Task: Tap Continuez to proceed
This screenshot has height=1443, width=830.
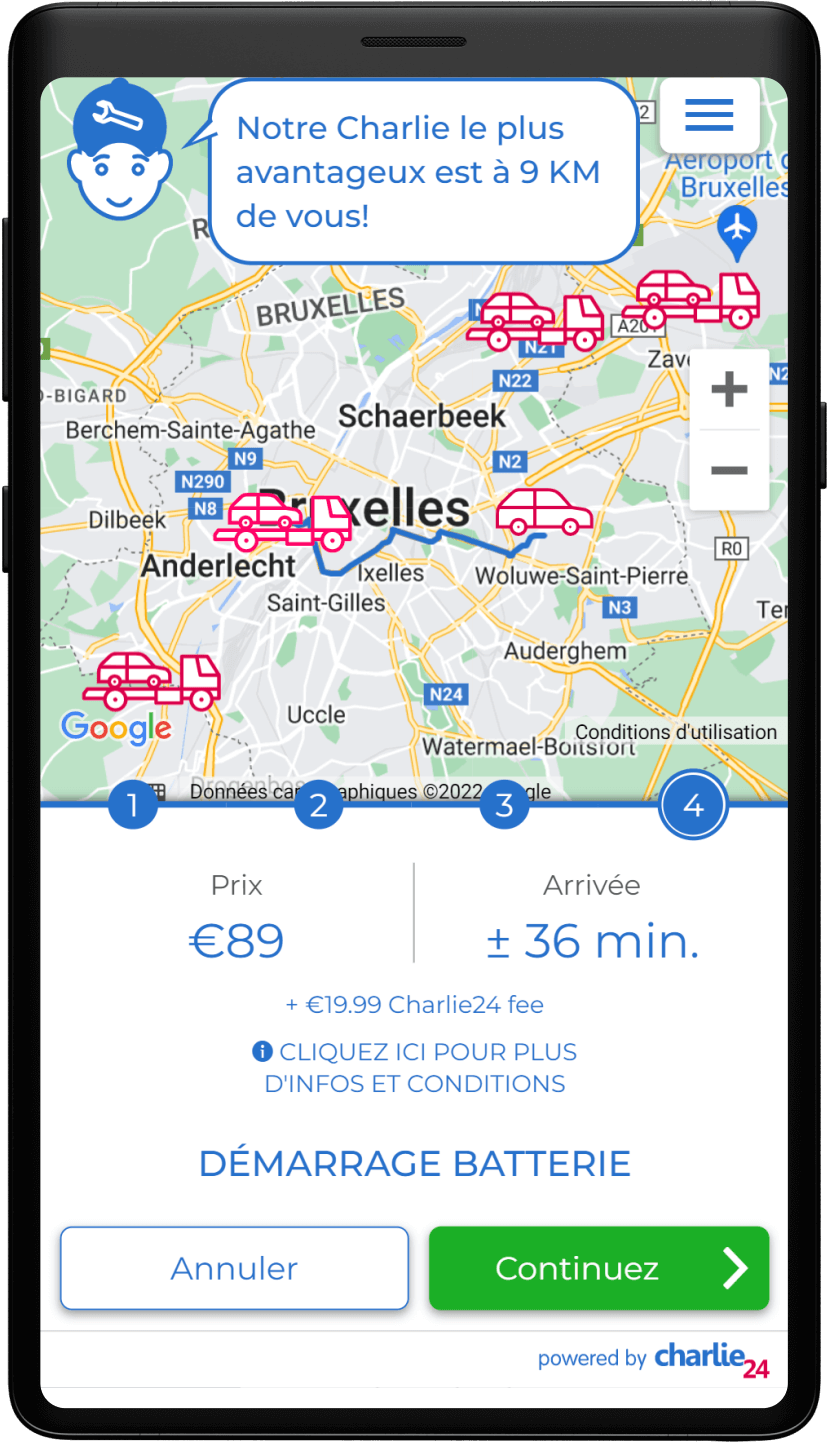Action: point(598,1268)
